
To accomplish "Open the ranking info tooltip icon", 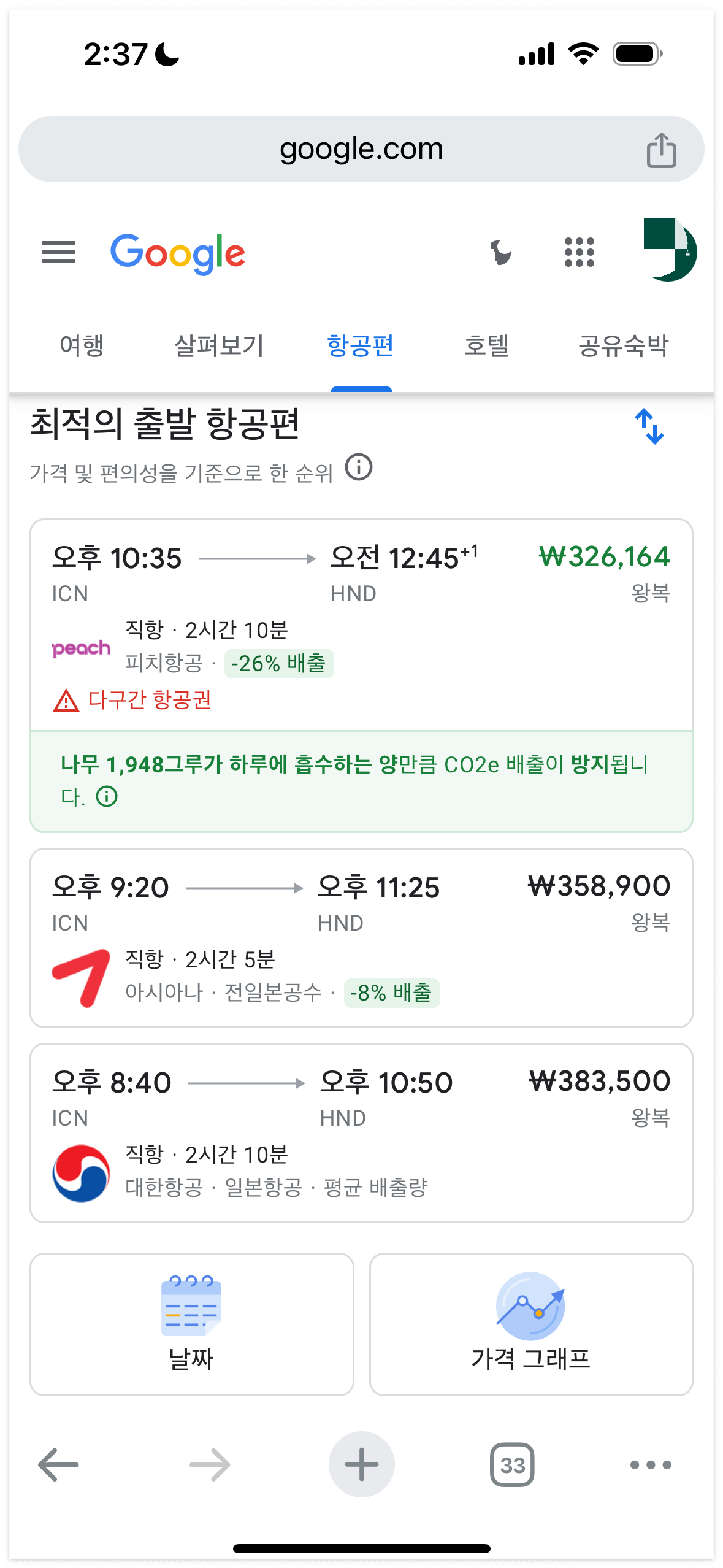I will 359,469.
